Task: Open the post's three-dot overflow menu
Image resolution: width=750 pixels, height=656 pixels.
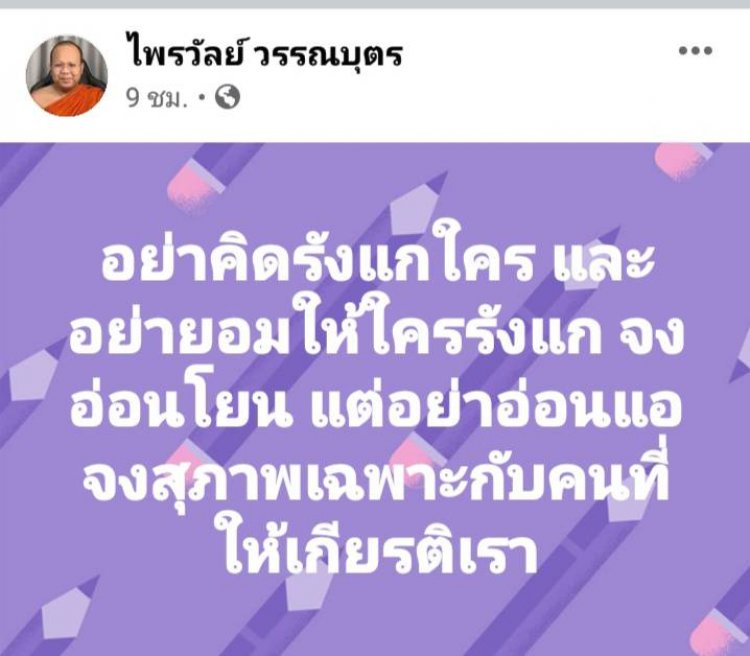Action: click(x=695, y=51)
